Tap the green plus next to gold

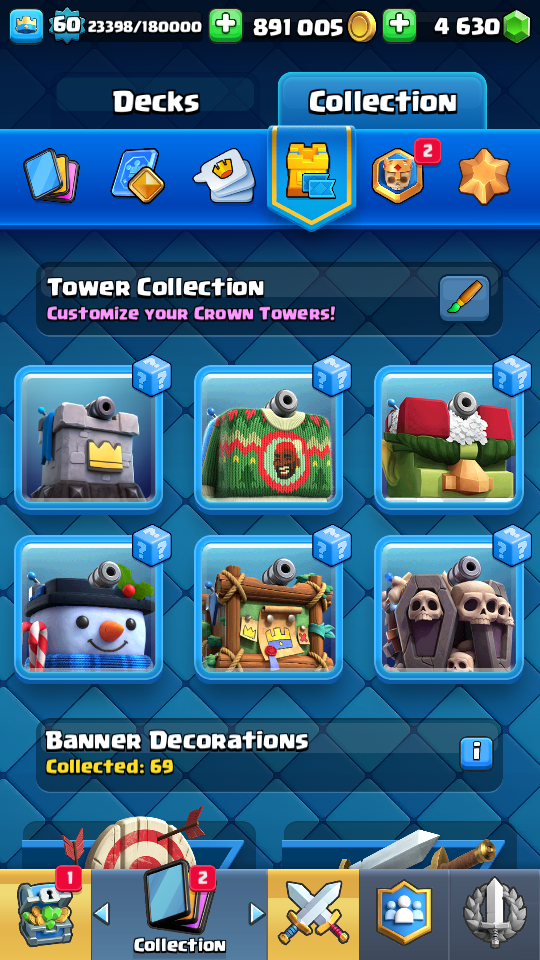coord(226,26)
